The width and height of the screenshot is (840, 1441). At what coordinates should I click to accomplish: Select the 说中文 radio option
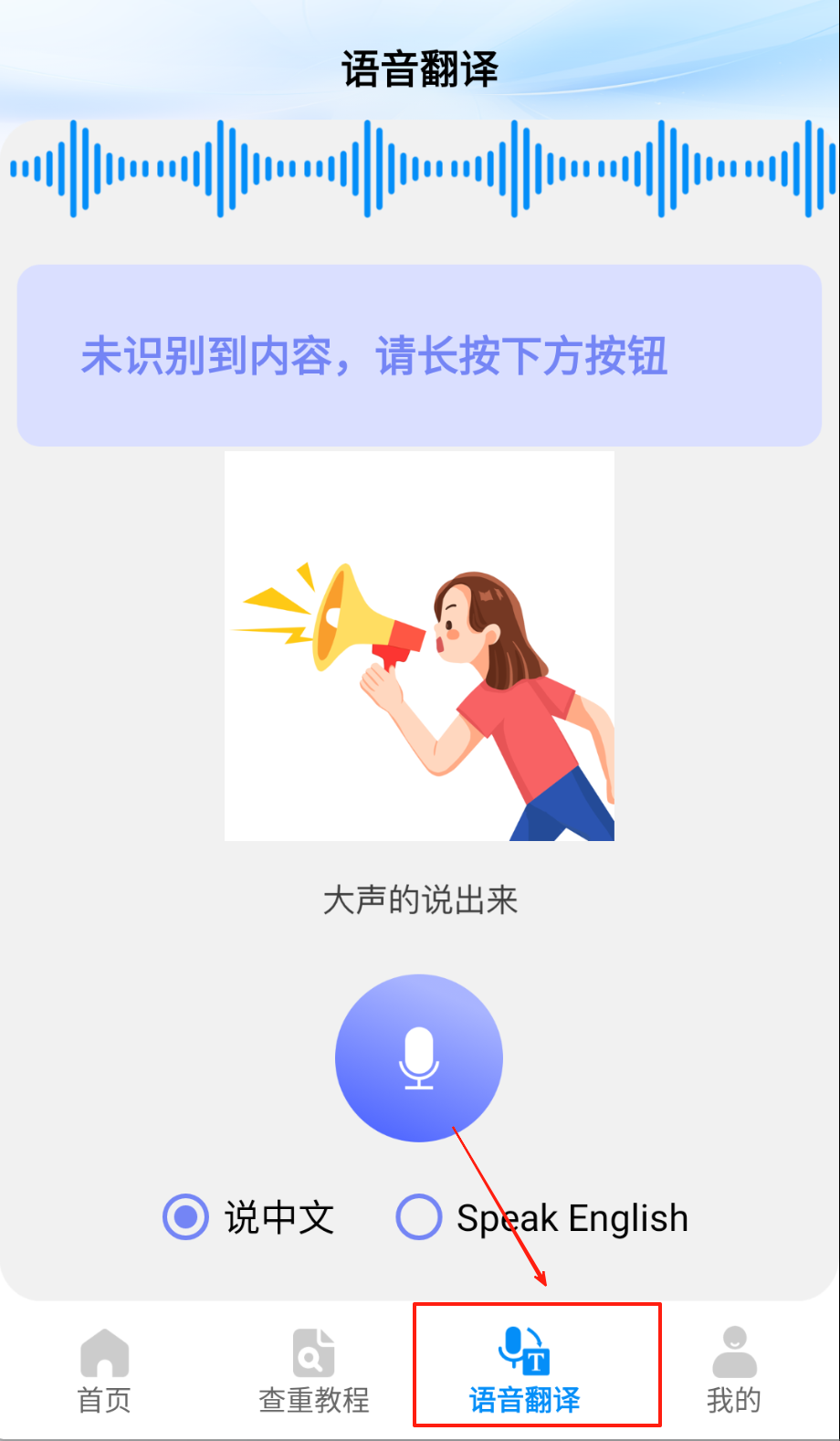(x=185, y=1217)
